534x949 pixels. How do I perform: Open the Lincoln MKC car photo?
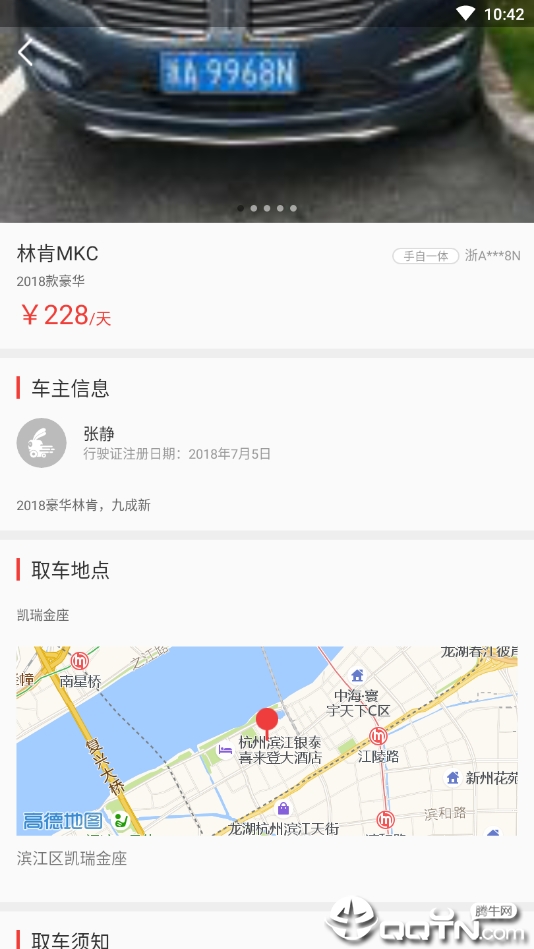[267, 111]
